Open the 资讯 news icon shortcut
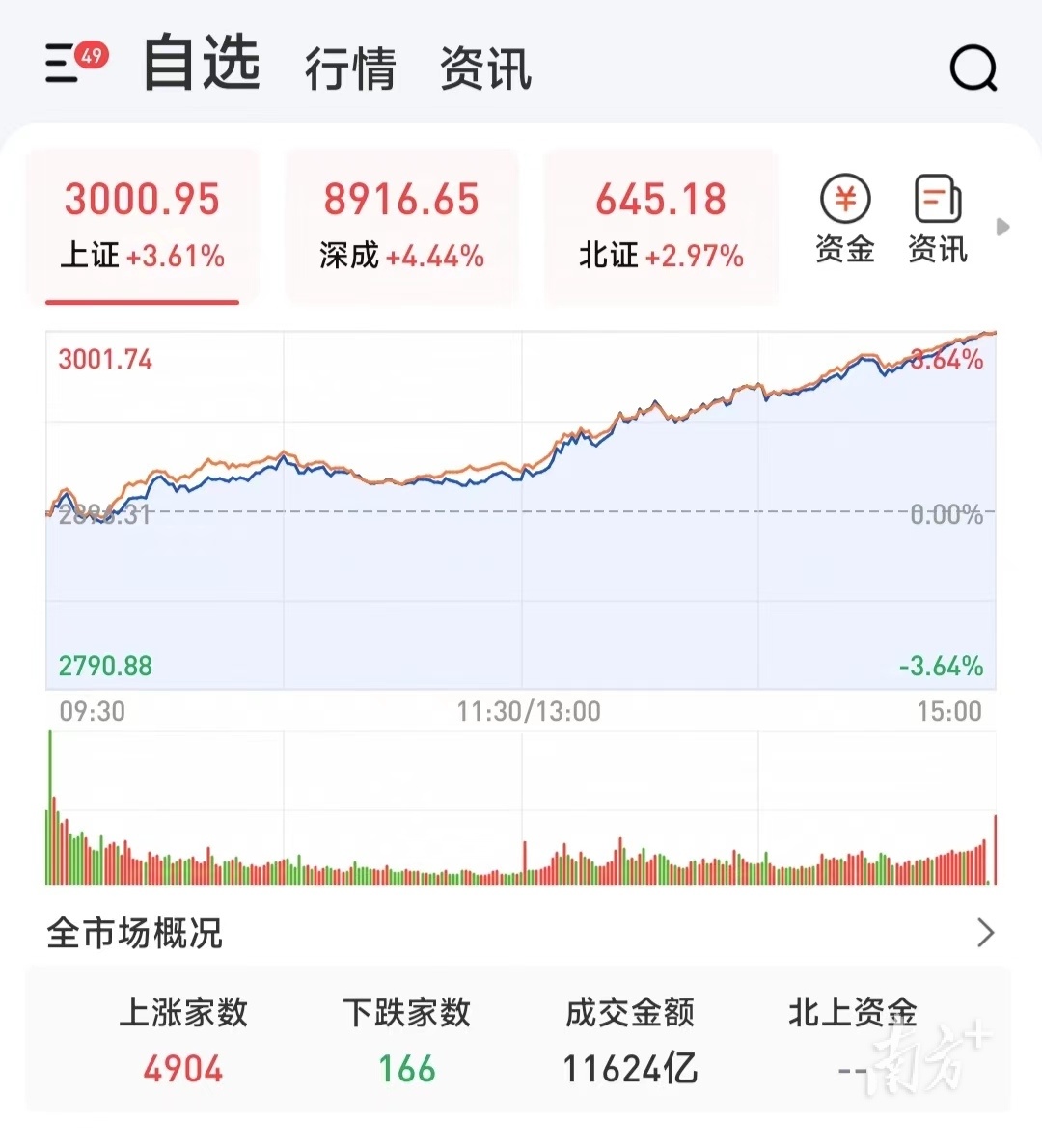Viewport: 1042px width, 1148px height. (x=937, y=219)
